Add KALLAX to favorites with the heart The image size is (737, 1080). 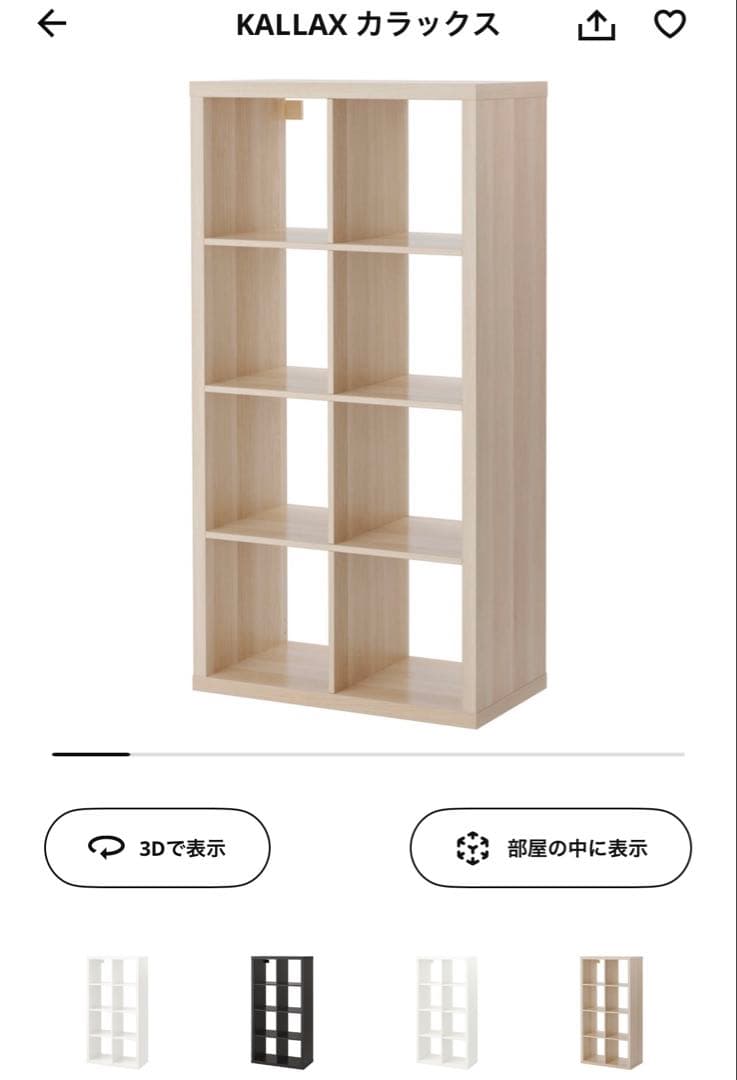(670, 25)
